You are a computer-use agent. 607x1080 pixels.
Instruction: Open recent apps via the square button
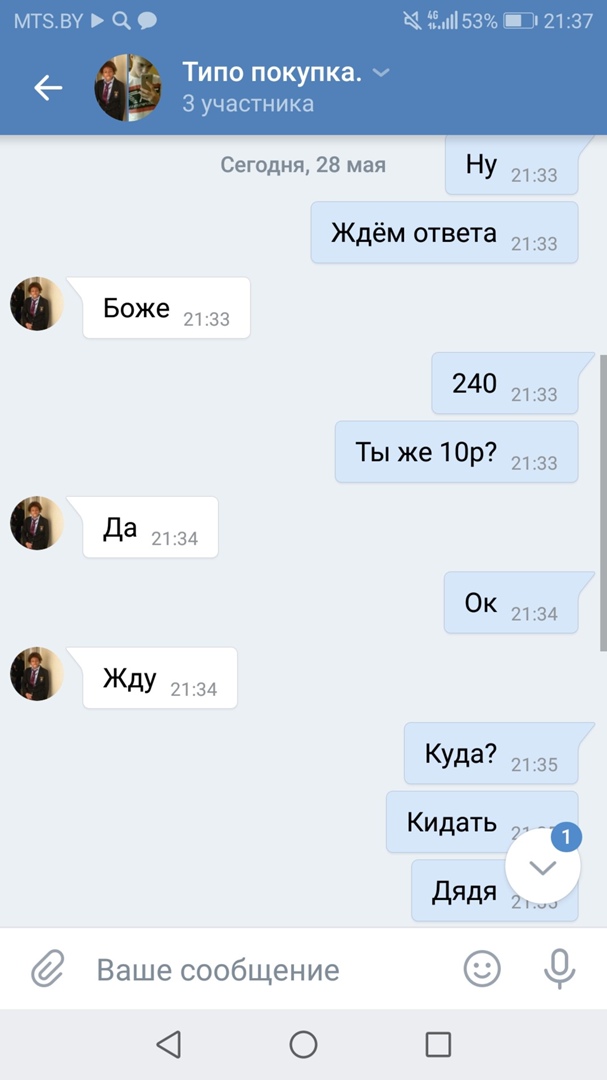point(438,1045)
